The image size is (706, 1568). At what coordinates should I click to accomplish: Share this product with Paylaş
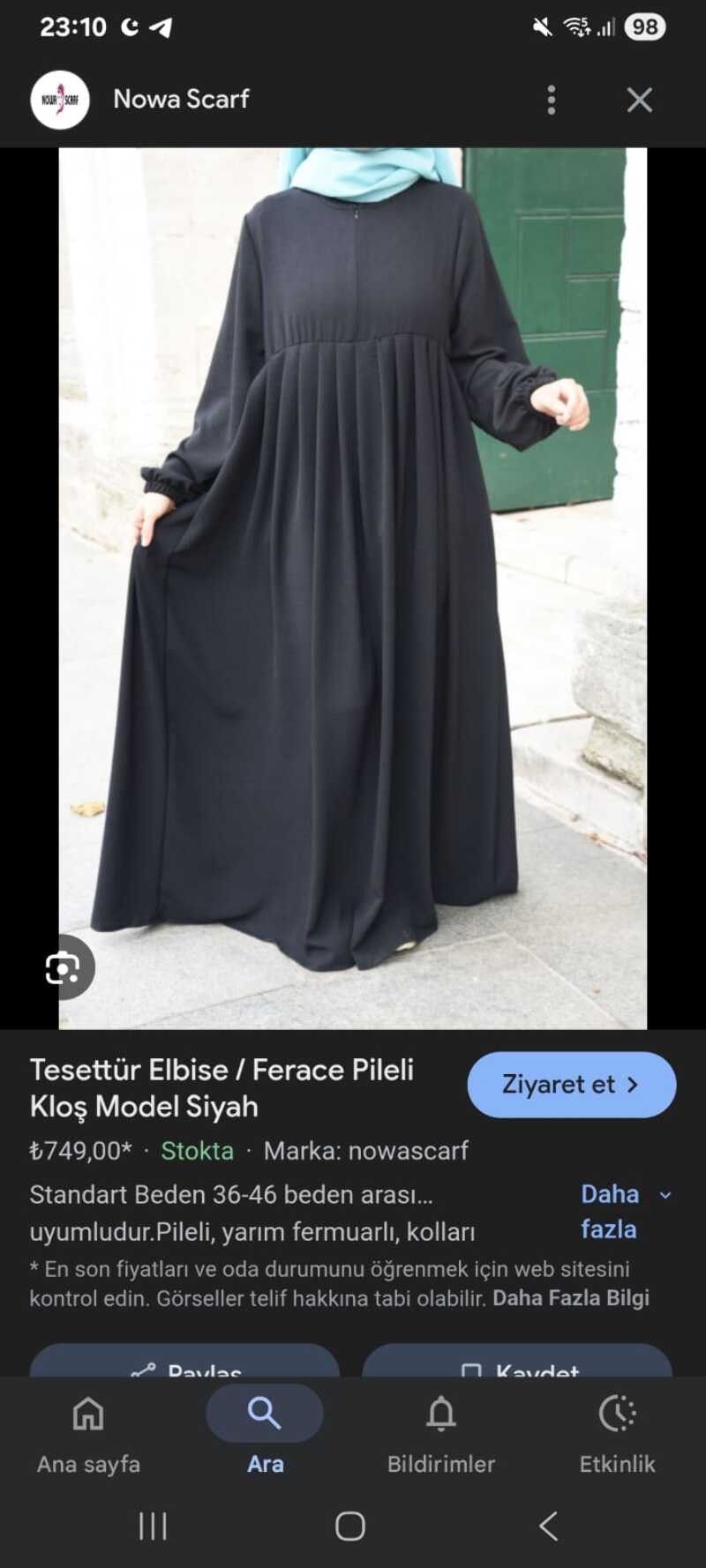(184, 1365)
